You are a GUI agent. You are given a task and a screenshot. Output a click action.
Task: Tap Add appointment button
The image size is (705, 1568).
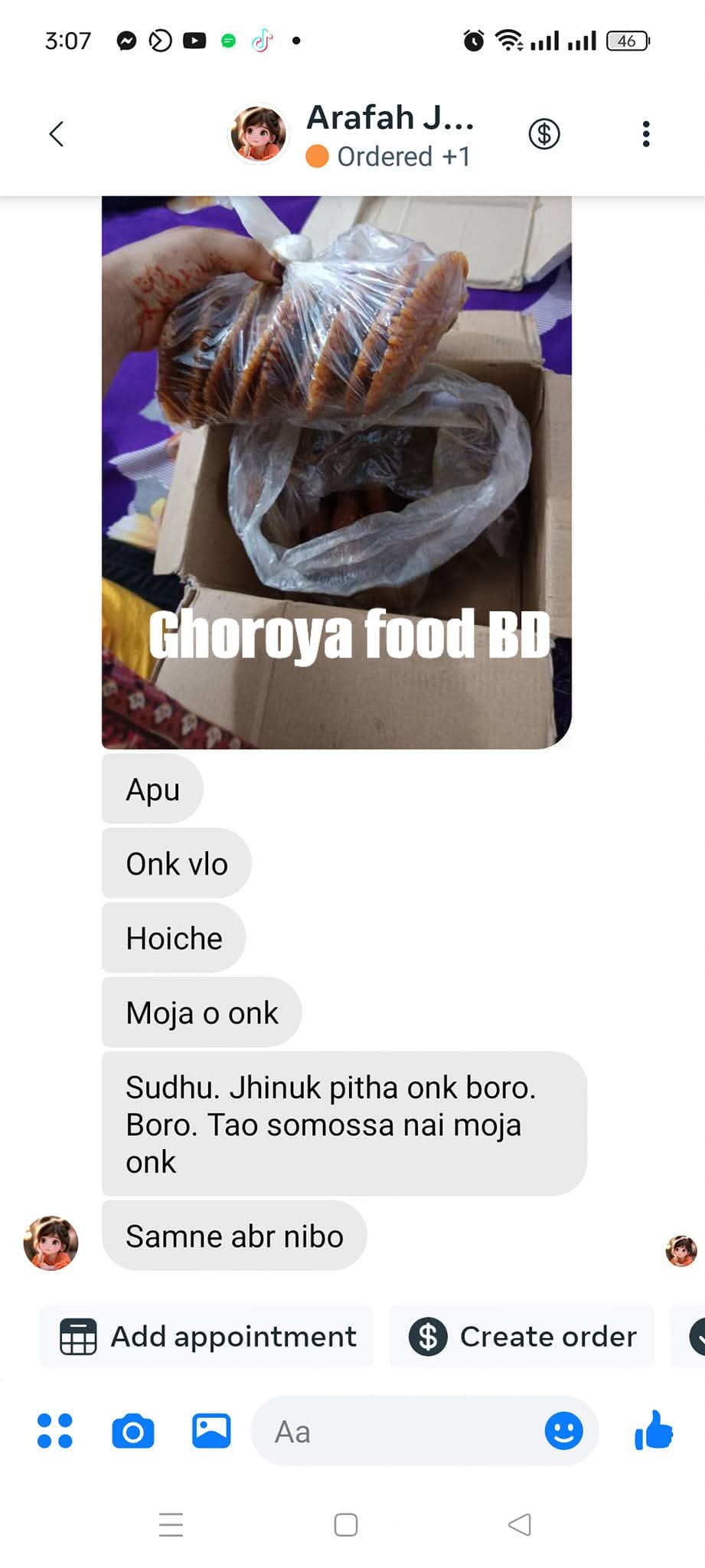click(207, 1337)
